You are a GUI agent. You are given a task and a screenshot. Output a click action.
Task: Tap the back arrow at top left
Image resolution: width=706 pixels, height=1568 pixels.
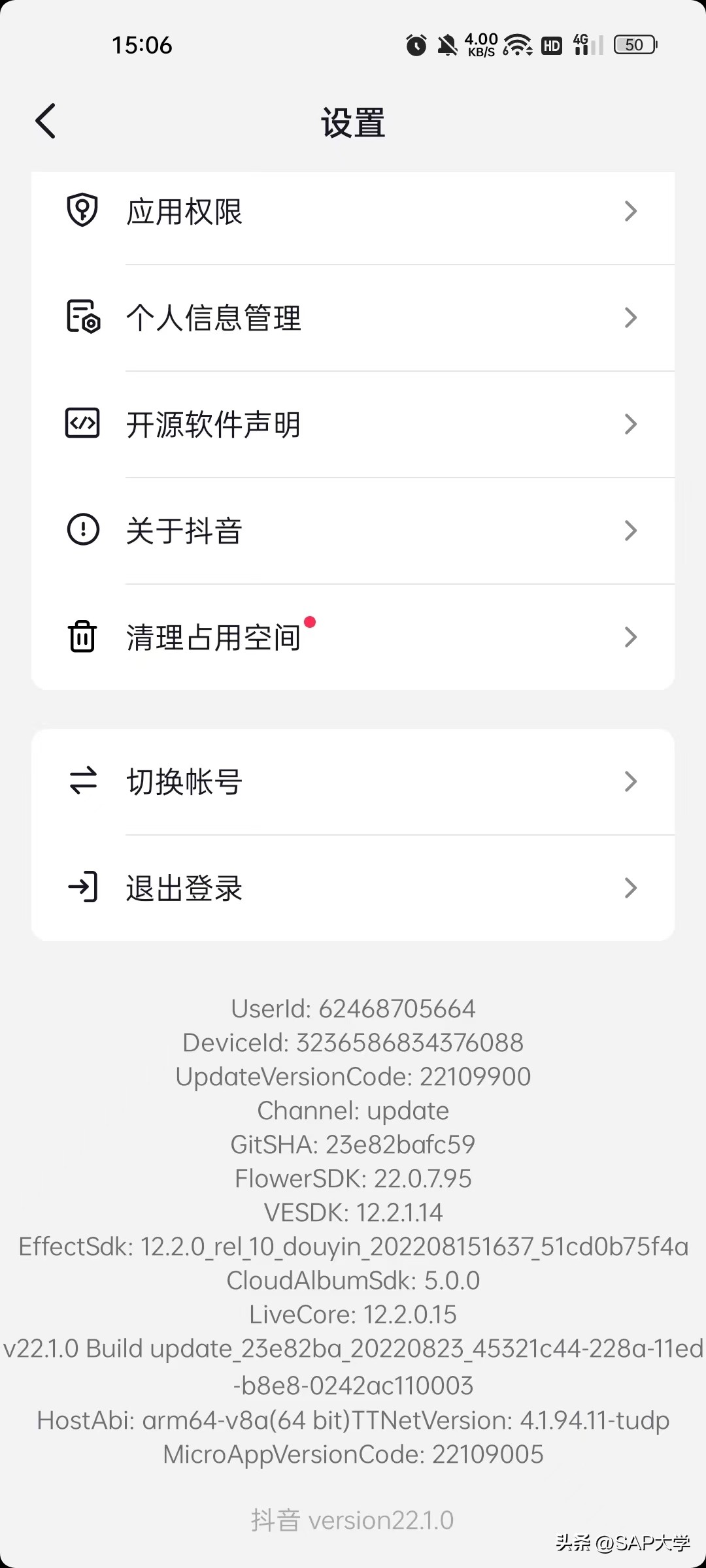pyautogui.click(x=44, y=121)
